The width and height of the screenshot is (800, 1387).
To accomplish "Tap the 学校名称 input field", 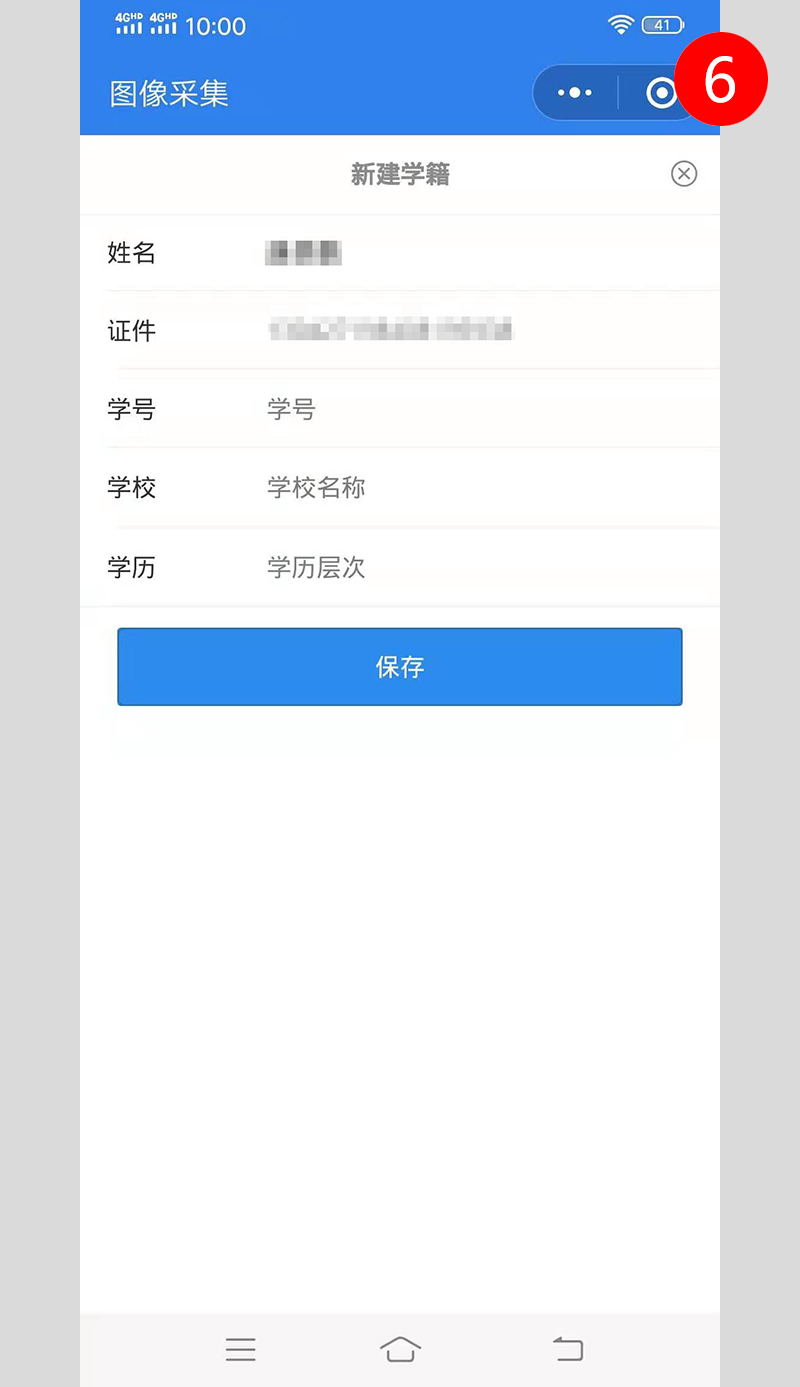I will (x=490, y=488).
